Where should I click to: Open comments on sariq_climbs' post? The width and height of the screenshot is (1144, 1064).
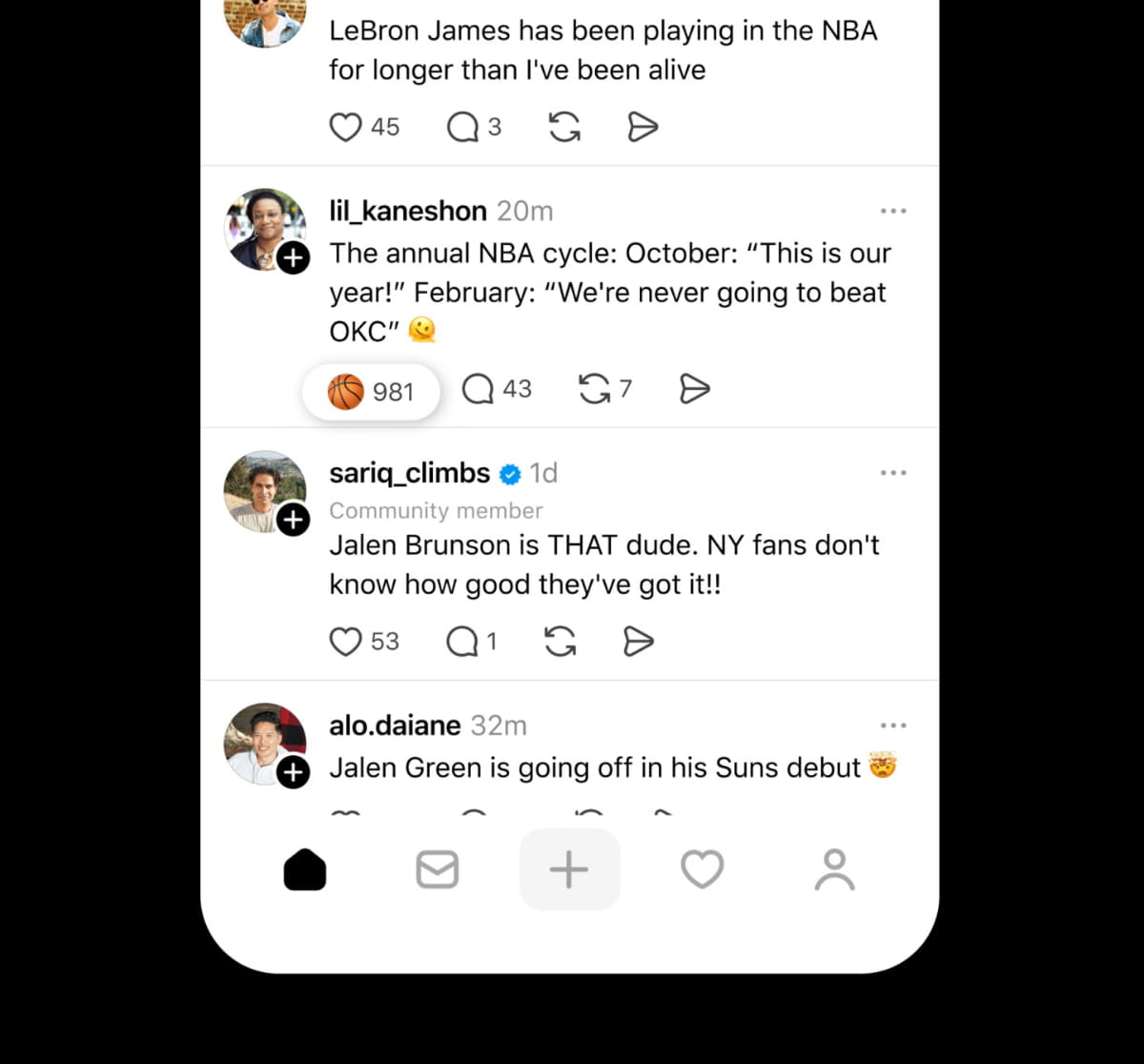click(x=462, y=642)
